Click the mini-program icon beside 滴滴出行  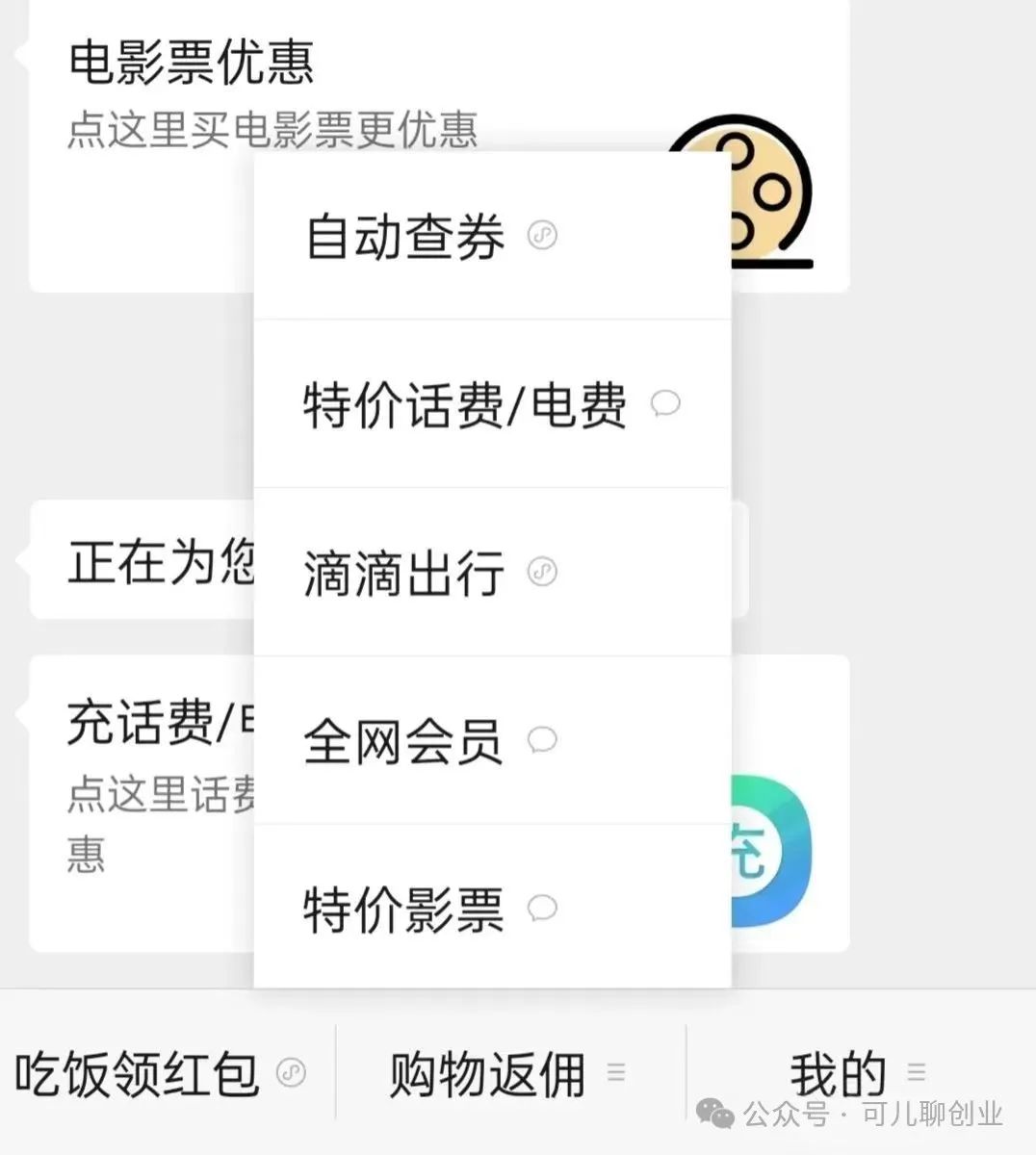coord(542,573)
